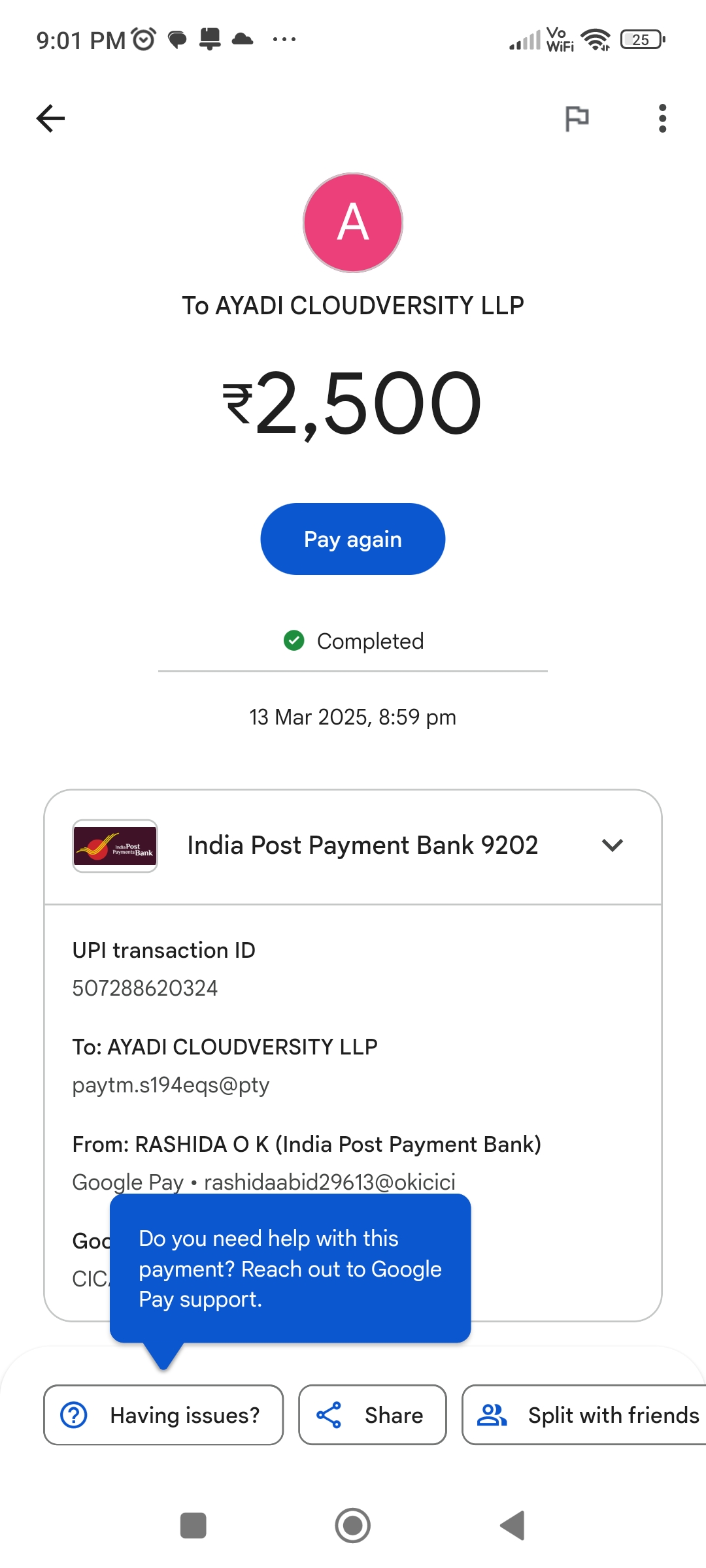Share this payment receipt
Viewport: 706px width, 1568px height.
(372, 1415)
